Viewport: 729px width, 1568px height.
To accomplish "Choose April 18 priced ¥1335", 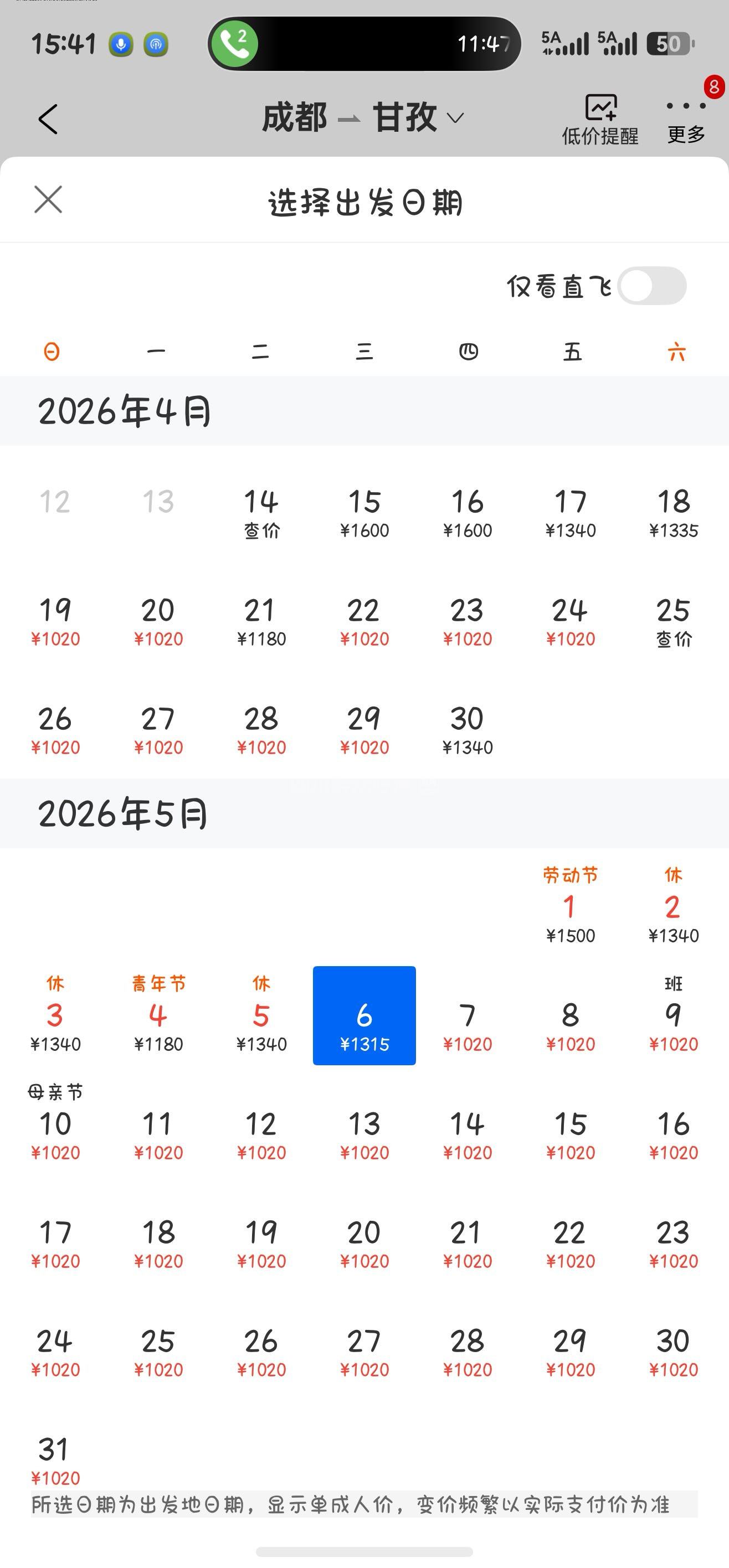I will click(x=674, y=513).
